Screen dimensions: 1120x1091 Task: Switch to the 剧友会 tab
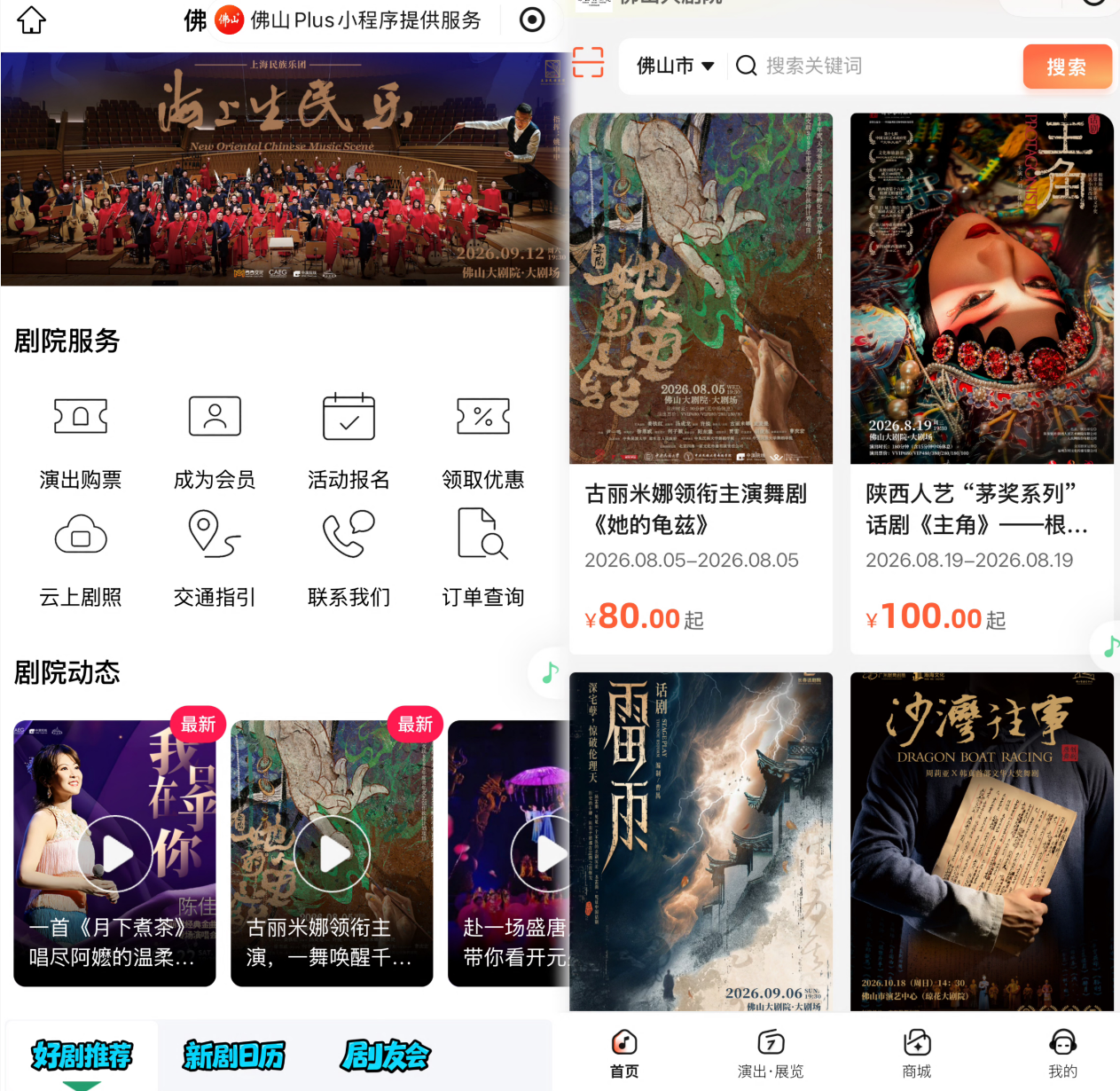tap(386, 1056)
